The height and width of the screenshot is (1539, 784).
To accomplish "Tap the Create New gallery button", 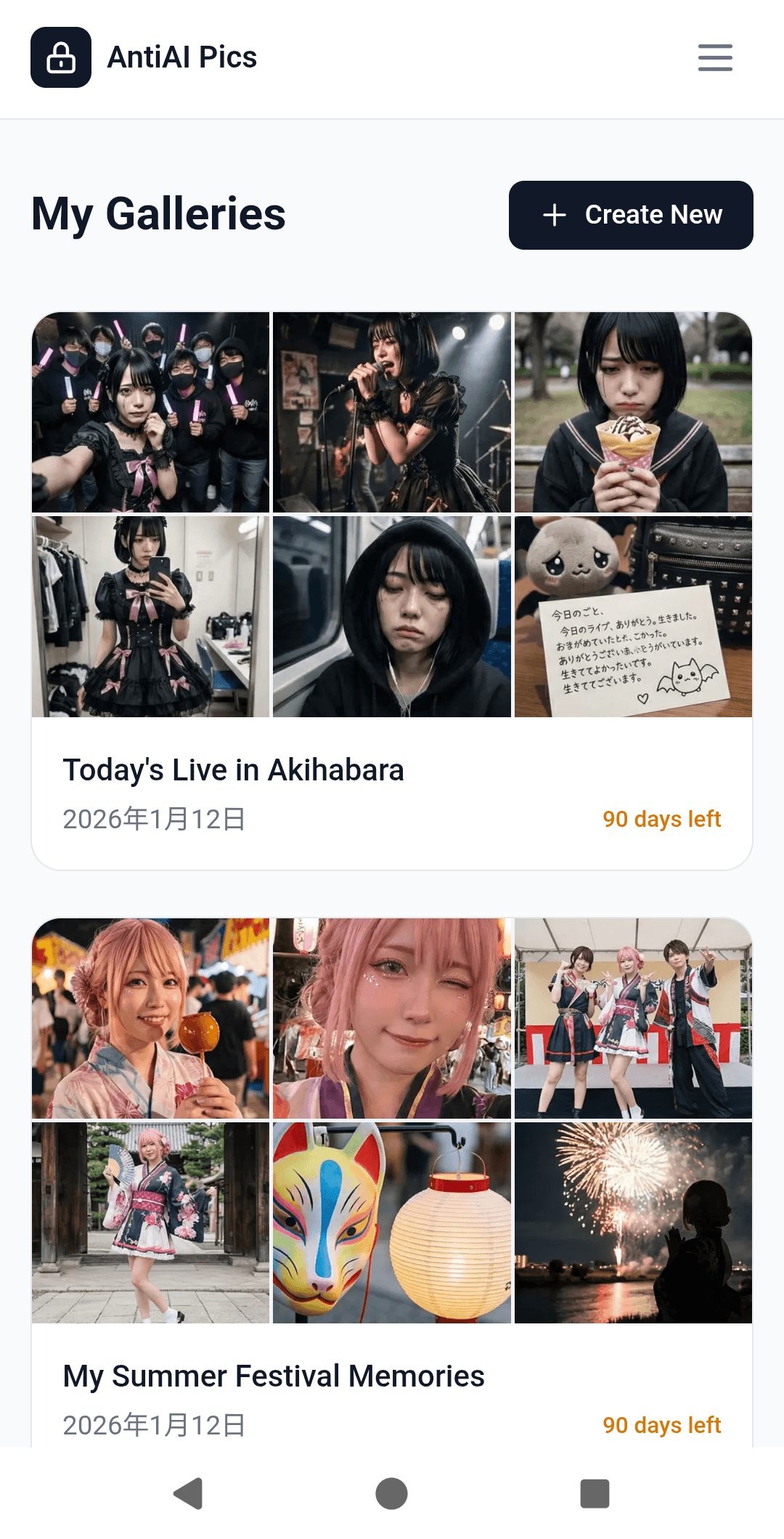I will pos(631,215).
